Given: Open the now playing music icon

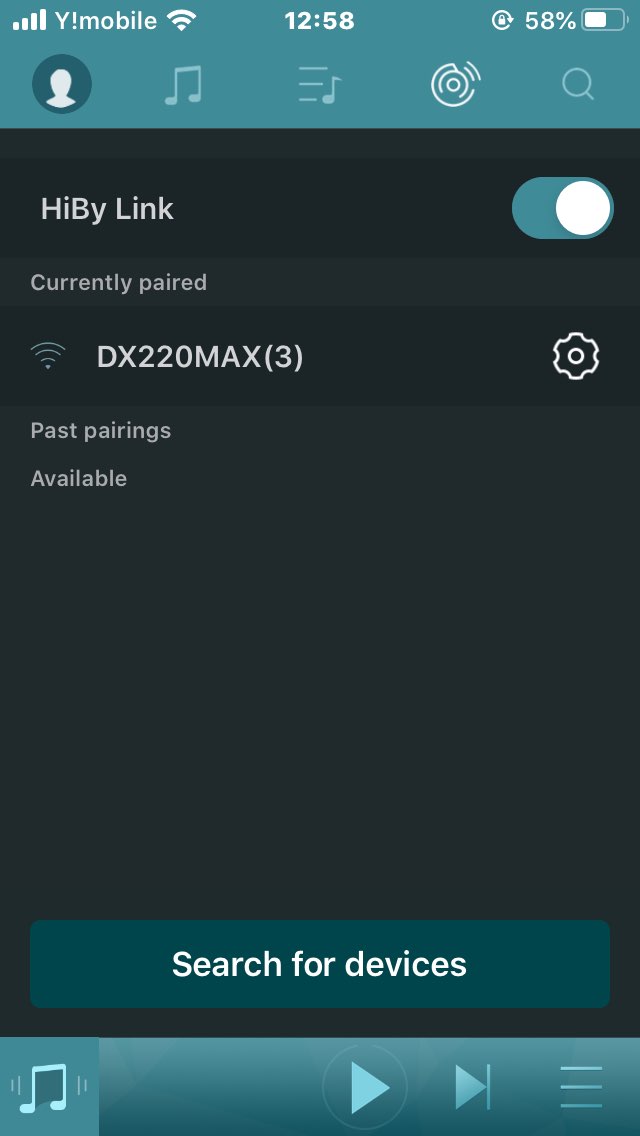Looking at the screenshot, I should click(49, 1087).
